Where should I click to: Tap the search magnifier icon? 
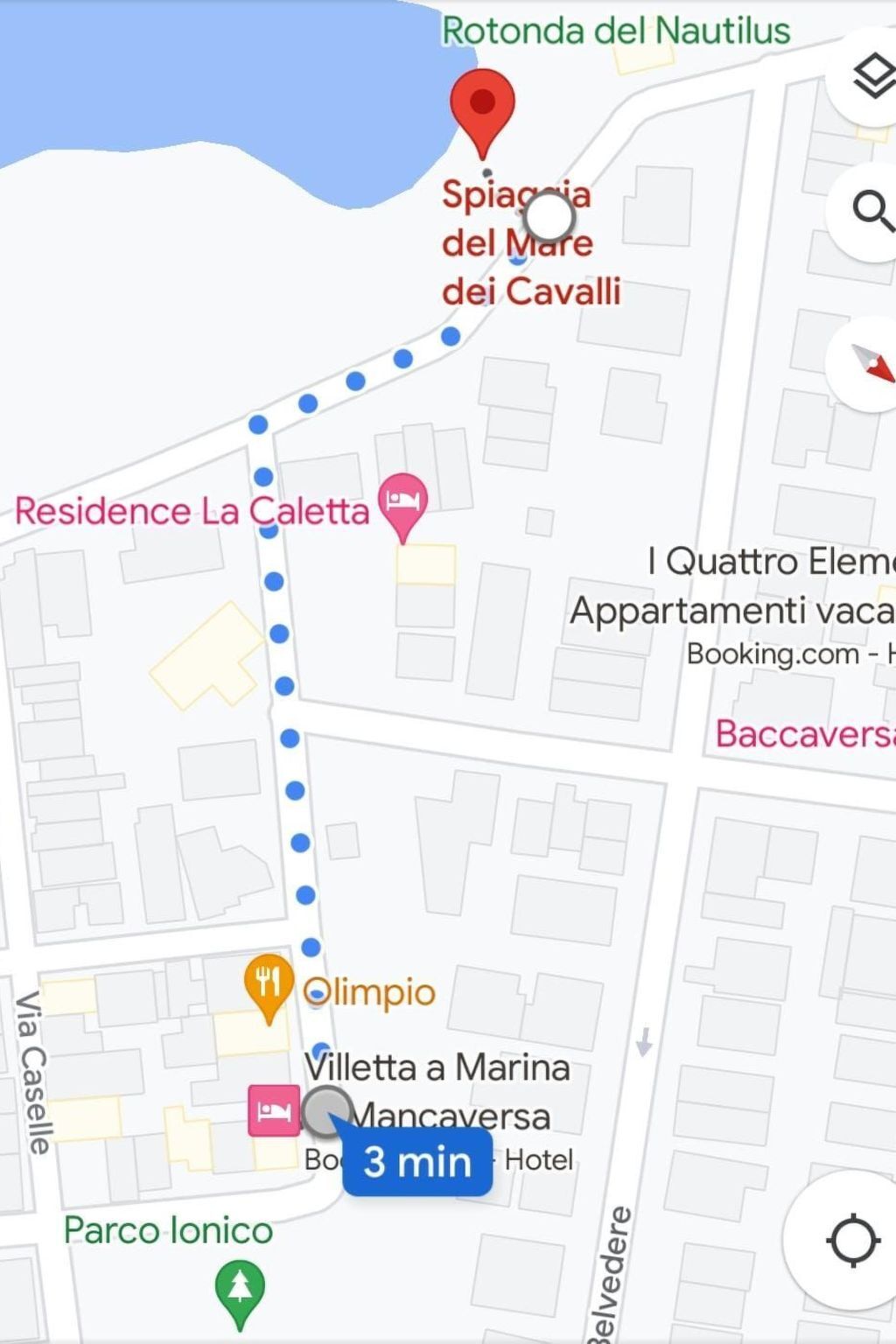(x=871, y=211)
